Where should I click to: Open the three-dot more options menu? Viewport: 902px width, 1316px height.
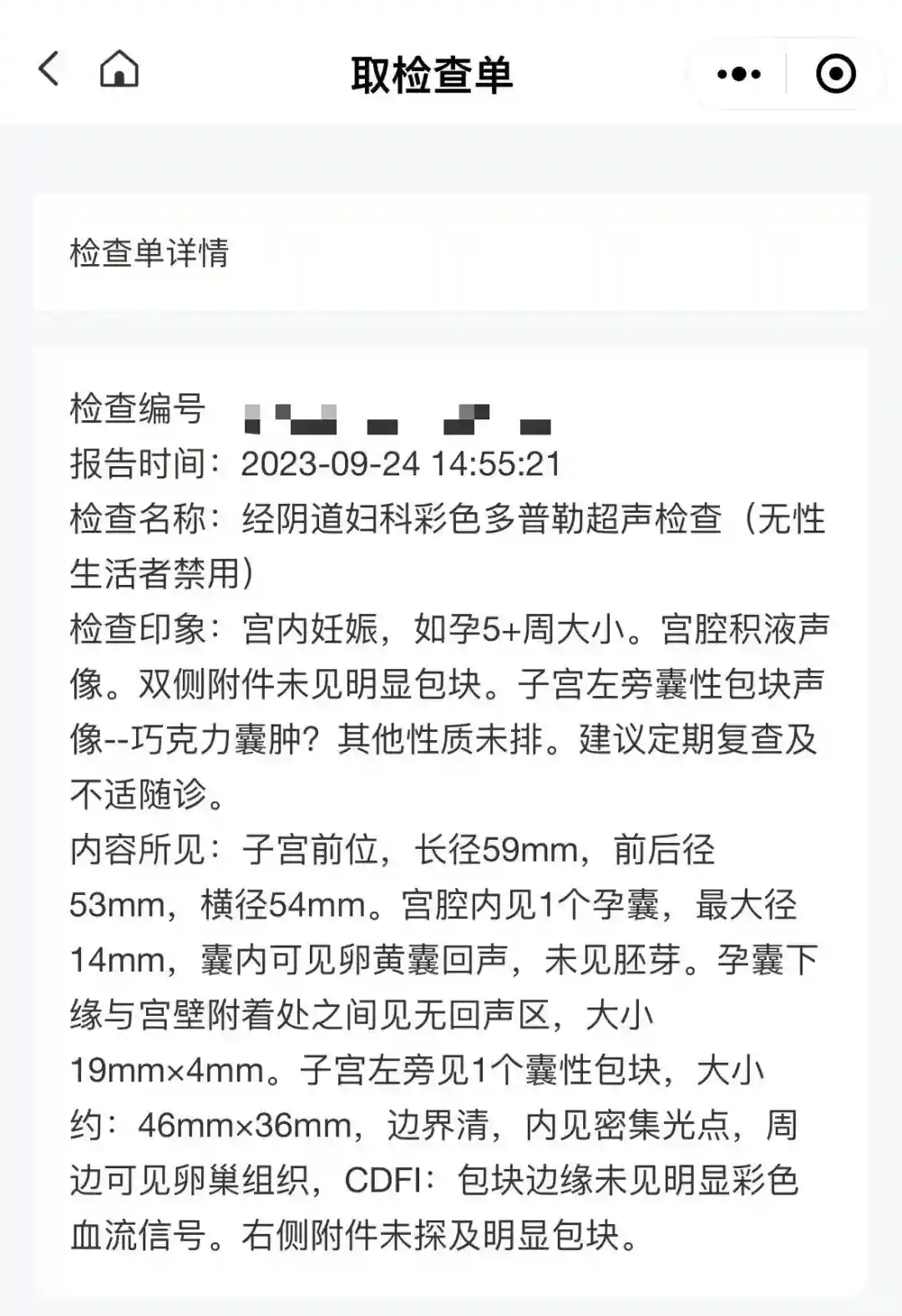click(739, 74)
